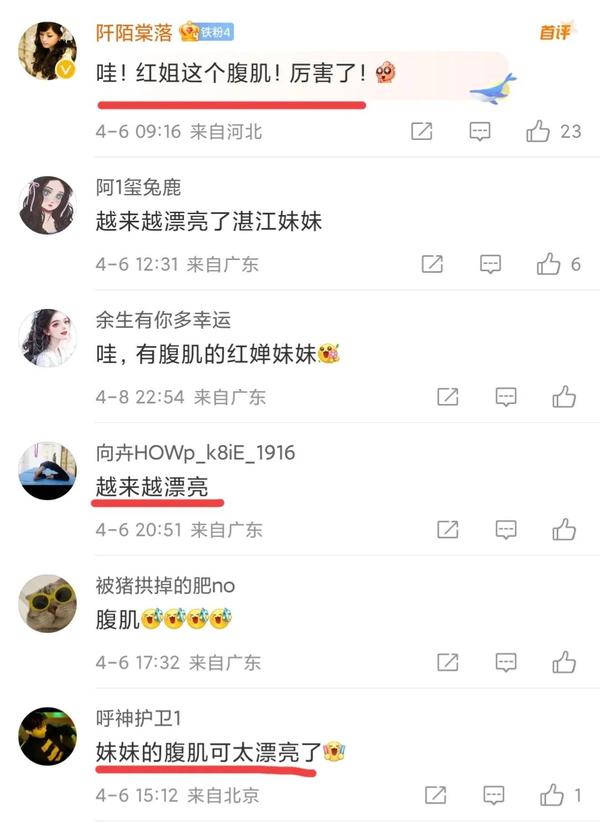Visit username 向卉HOWp_k8iE_1916's profile
Image resolution: width=600 pixels, height=832 pixels.
(195, 453)
